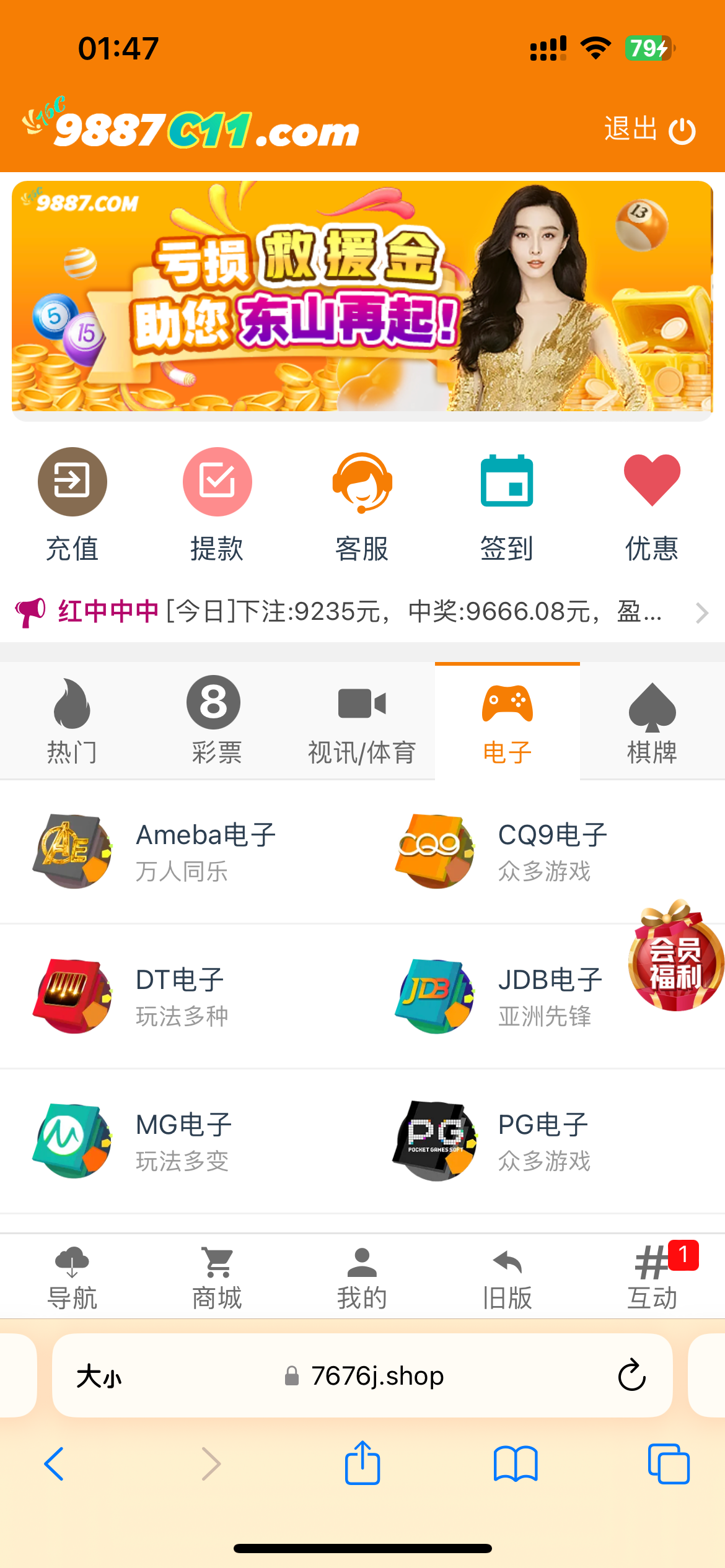Switch to the 彩票 lottery tab
This screenshot has height=1568, width=725.
217,721
